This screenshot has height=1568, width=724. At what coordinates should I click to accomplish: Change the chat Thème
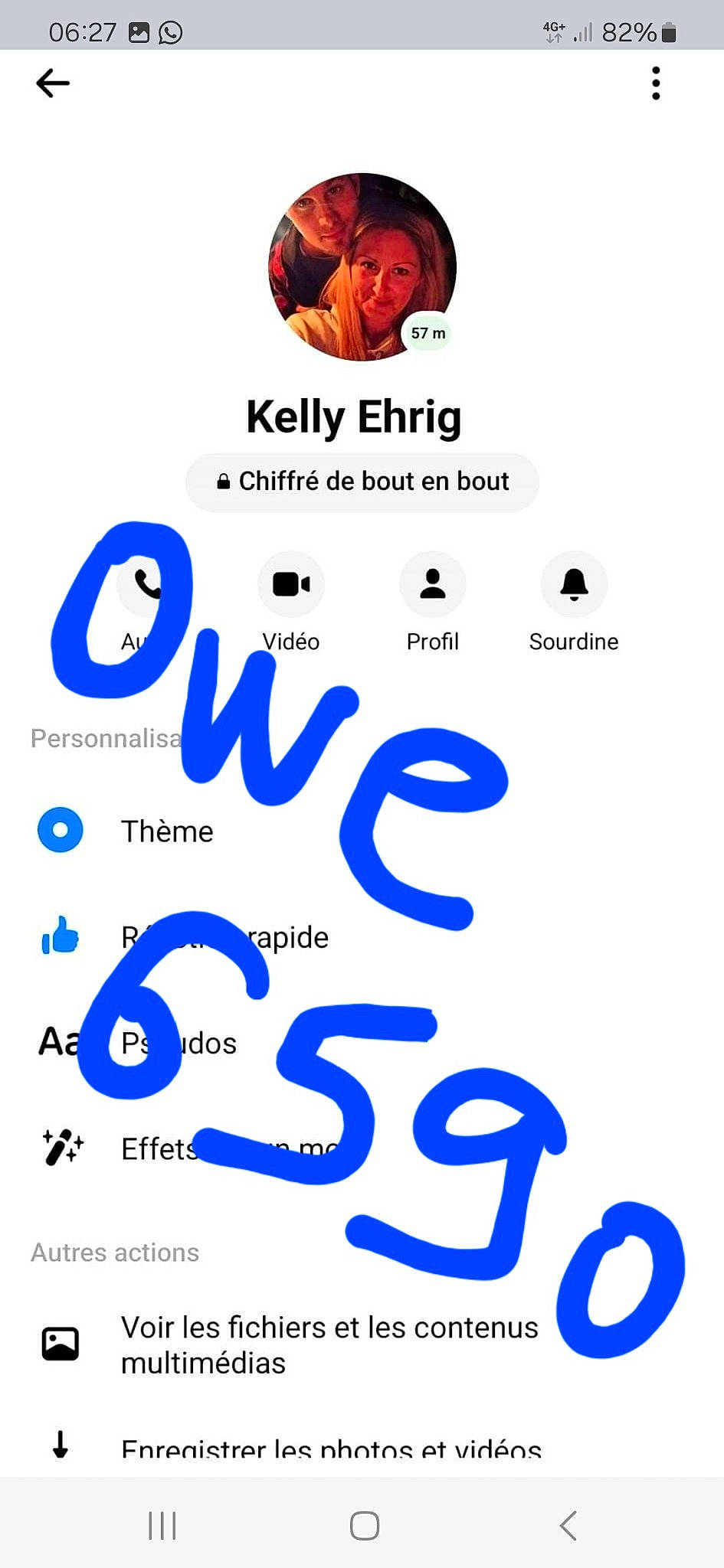(167, 831)
